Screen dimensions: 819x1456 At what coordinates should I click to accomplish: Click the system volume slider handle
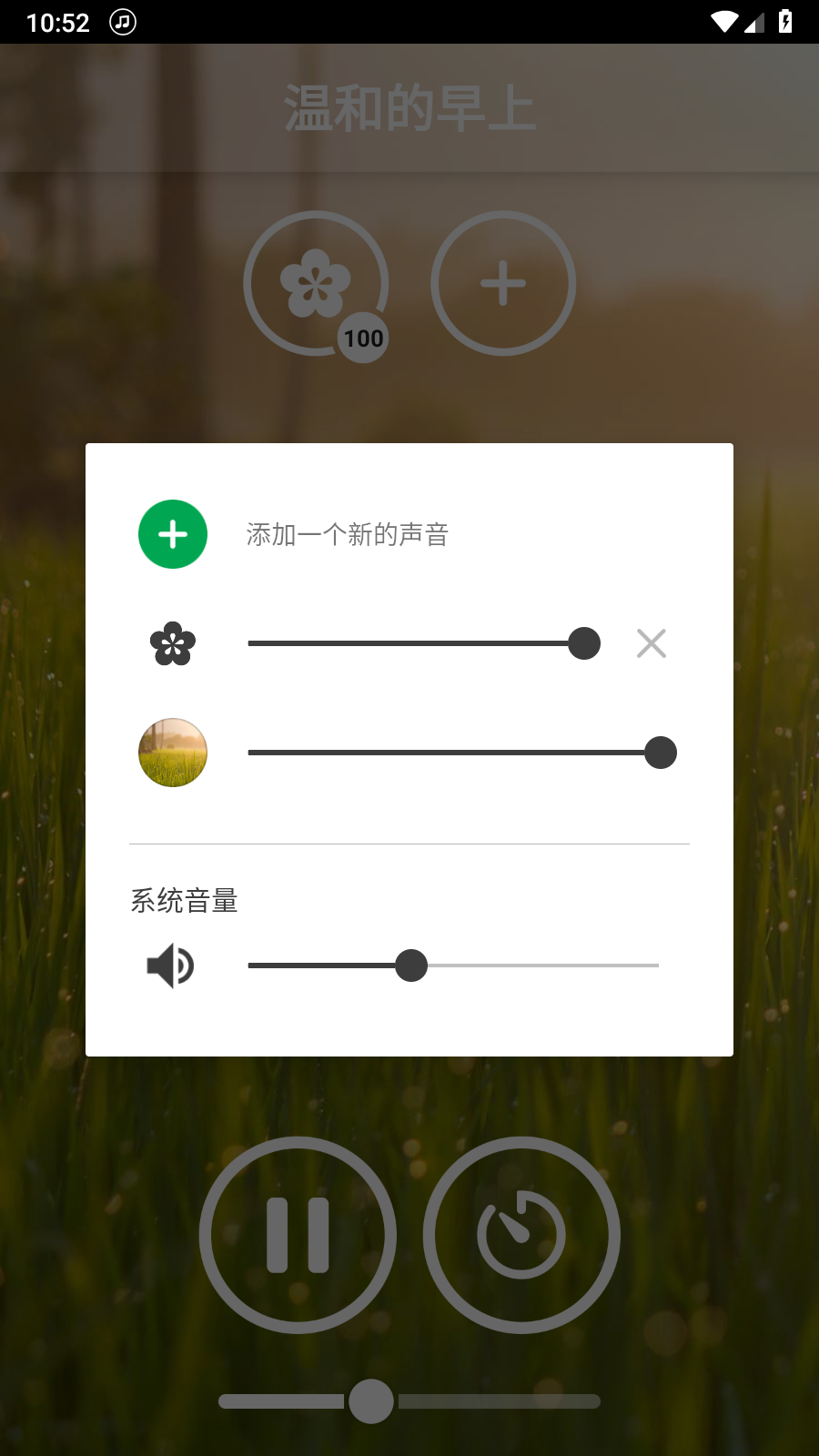coord(411,966)
